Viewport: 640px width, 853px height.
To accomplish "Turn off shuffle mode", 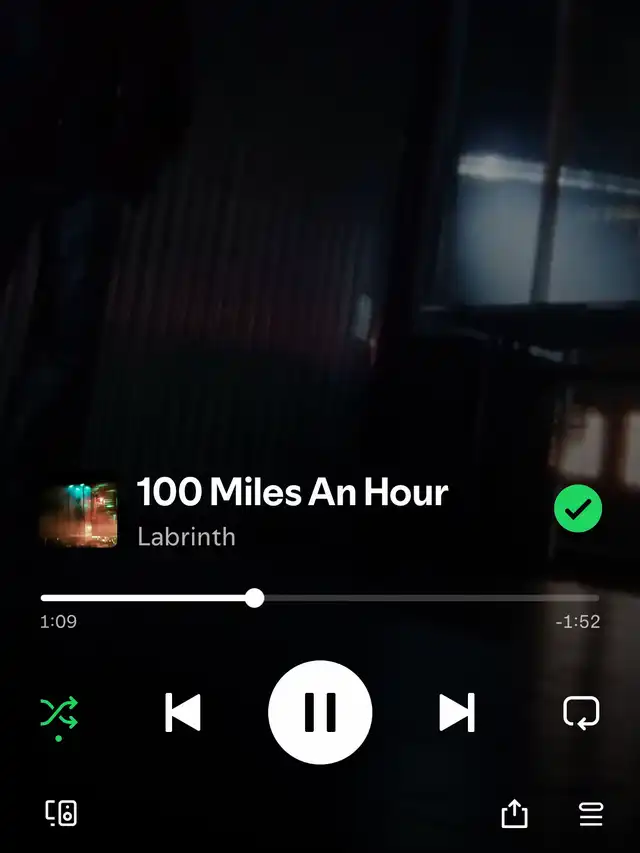I will tap(59, 713).
